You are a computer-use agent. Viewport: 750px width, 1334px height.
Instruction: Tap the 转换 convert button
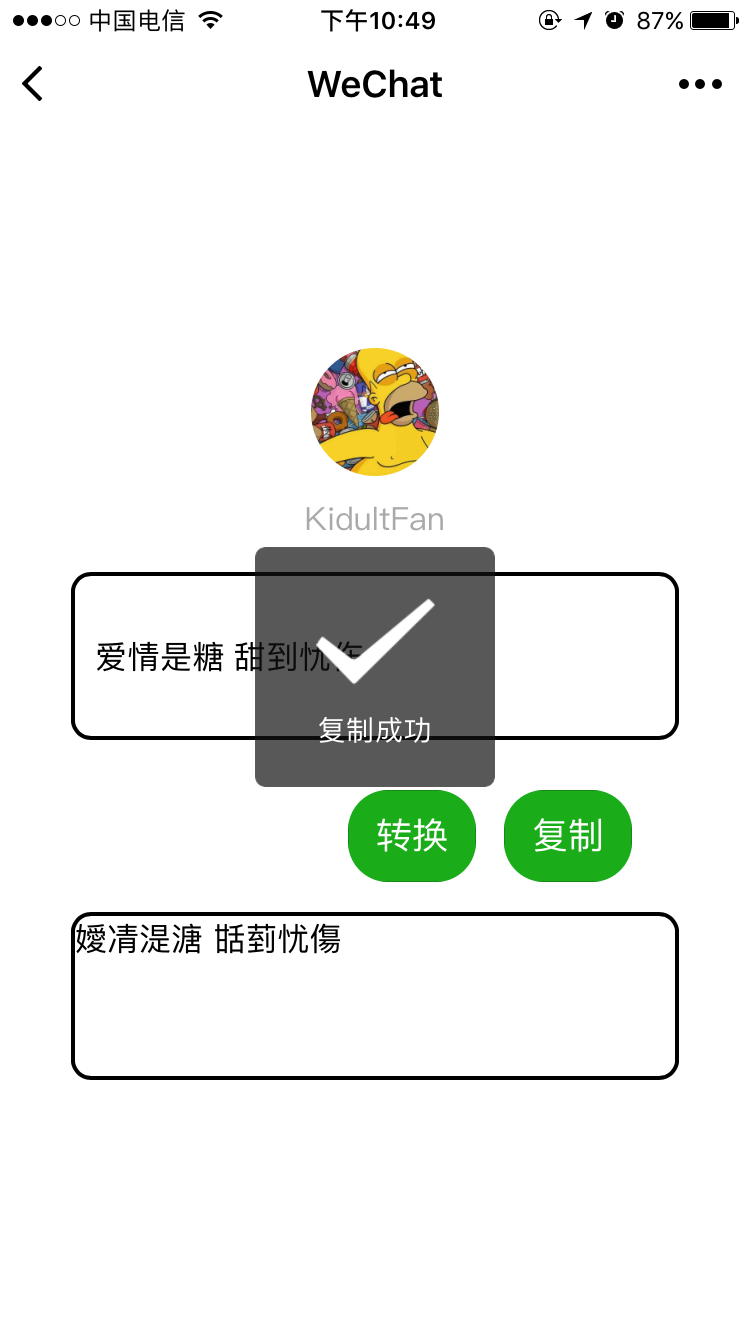point(412,836)
